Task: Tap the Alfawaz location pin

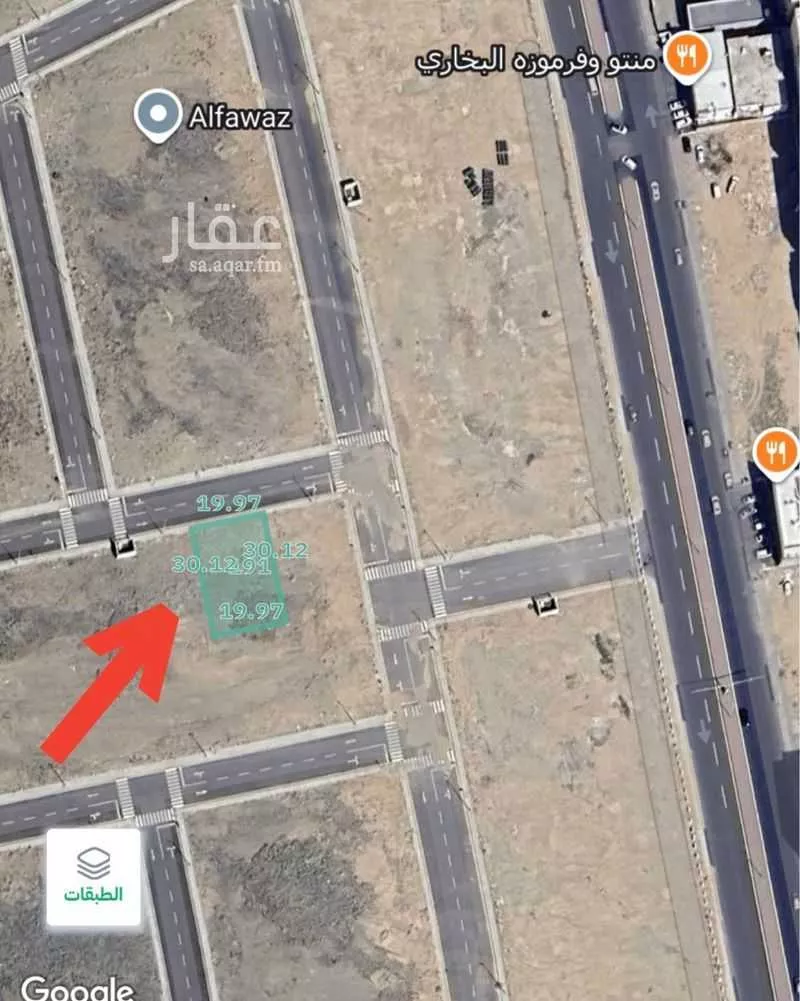Action: pos(157,114)
